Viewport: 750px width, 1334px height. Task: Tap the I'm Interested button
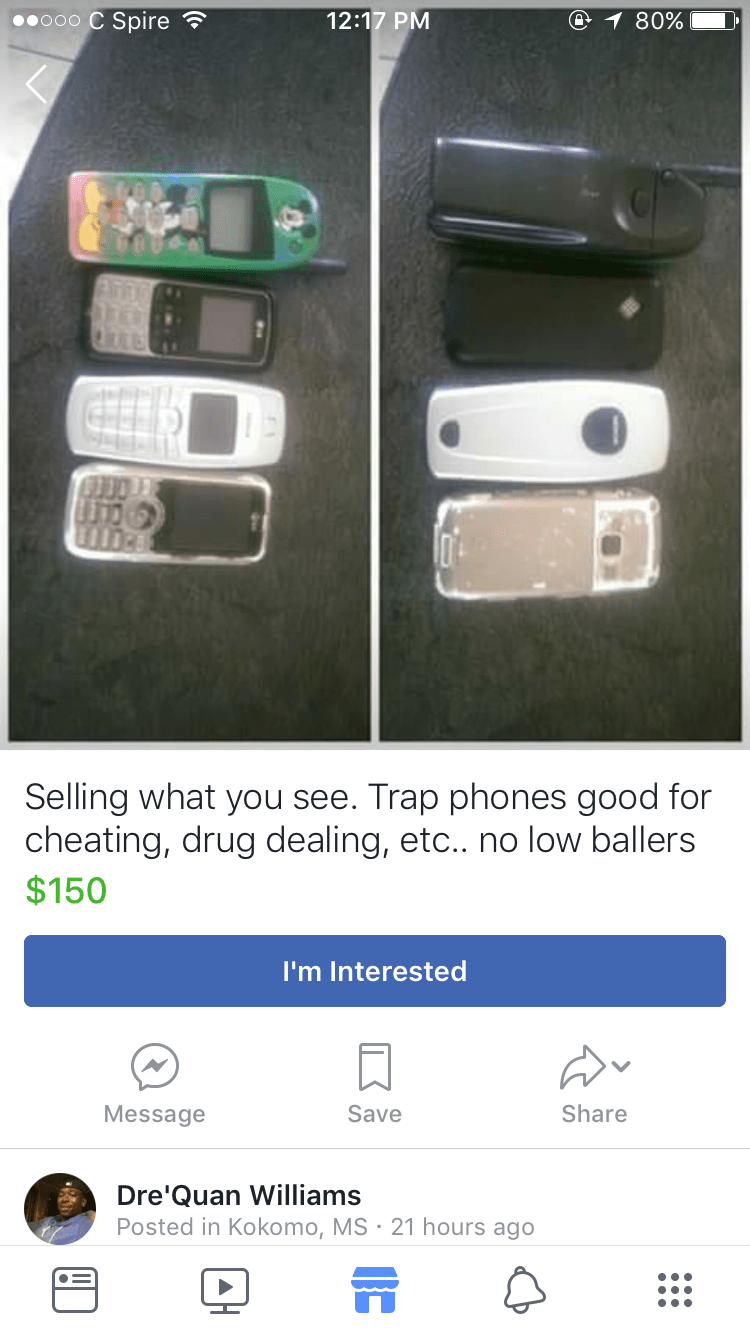[375, 971]
